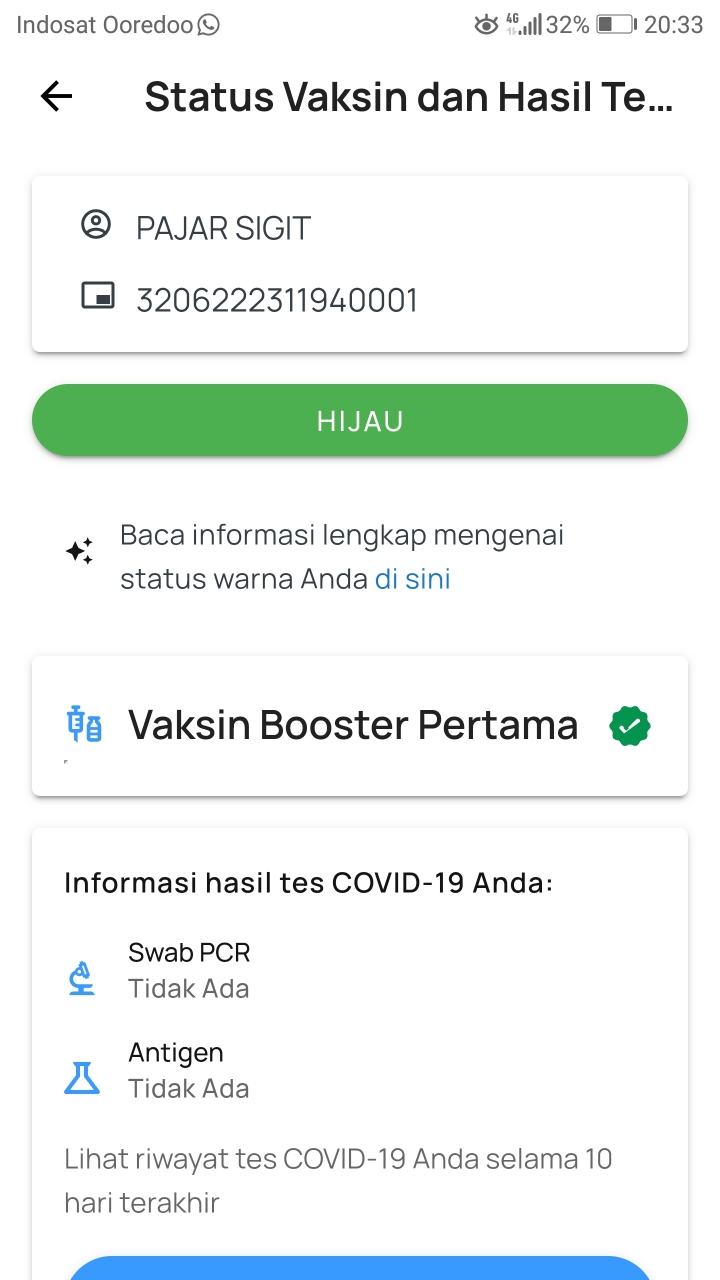This screenshot has height=1280, width=720.
Task: Tap the green HIJAU status button
Action: (x=360, y=421)
